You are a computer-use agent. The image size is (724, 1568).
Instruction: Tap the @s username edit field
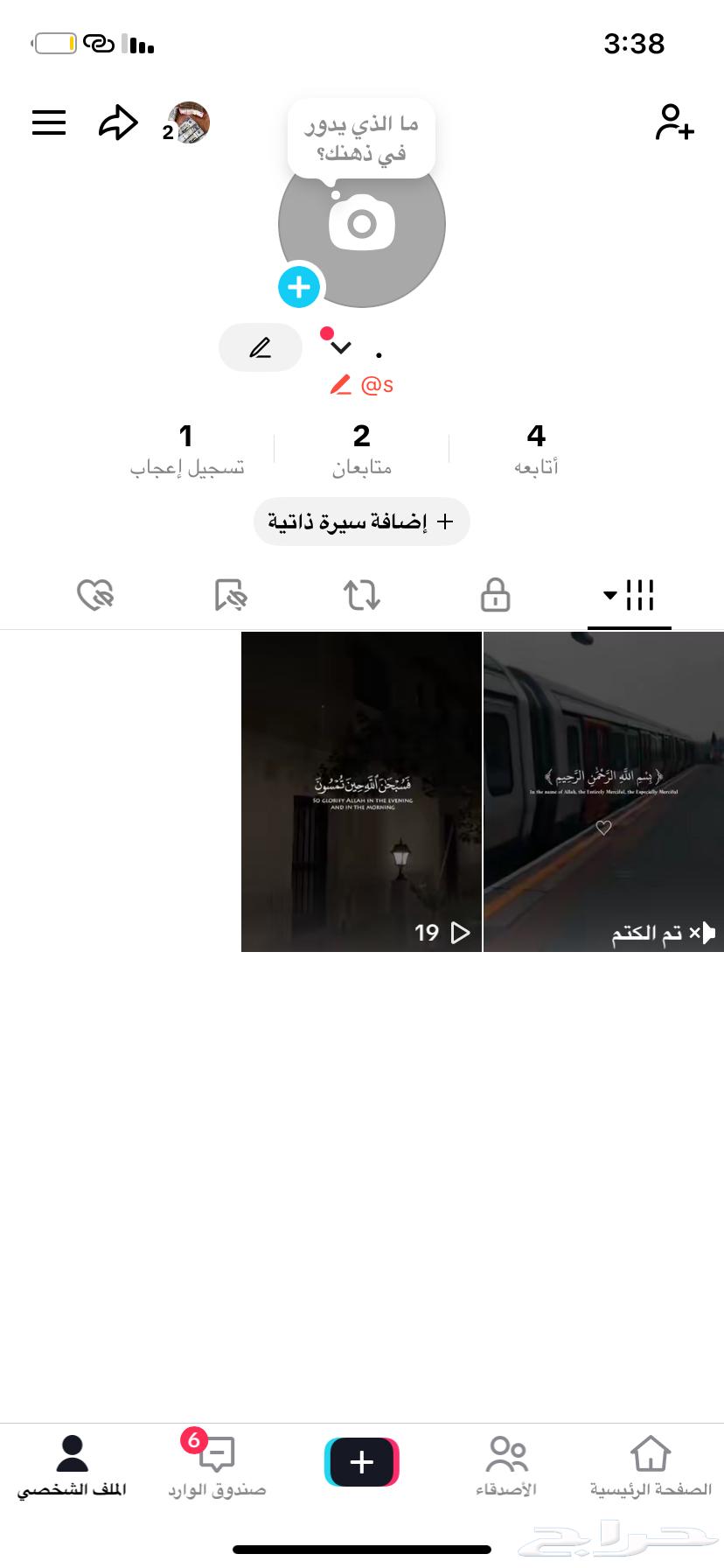click(362, 384)
